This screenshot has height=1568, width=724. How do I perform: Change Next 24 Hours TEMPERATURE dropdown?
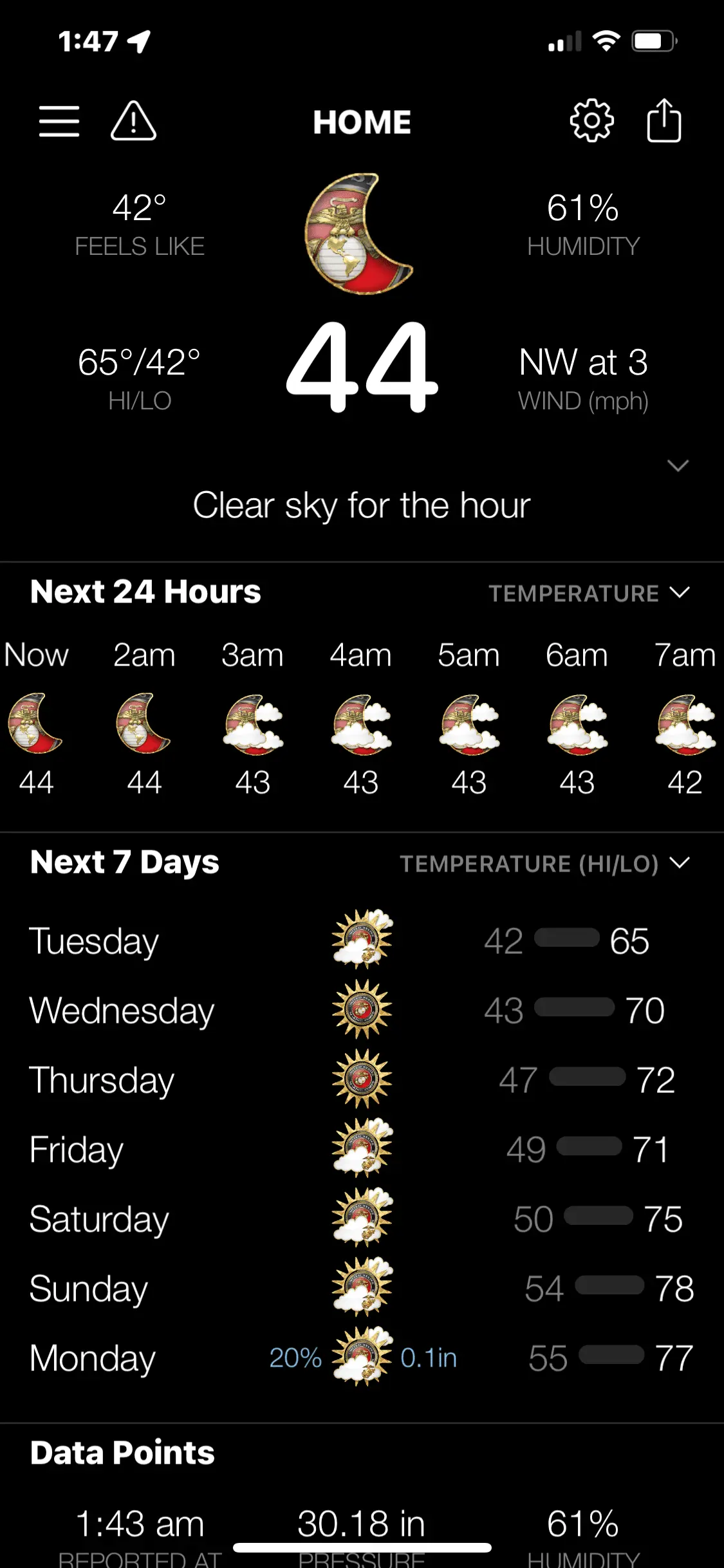coord(589,593)
